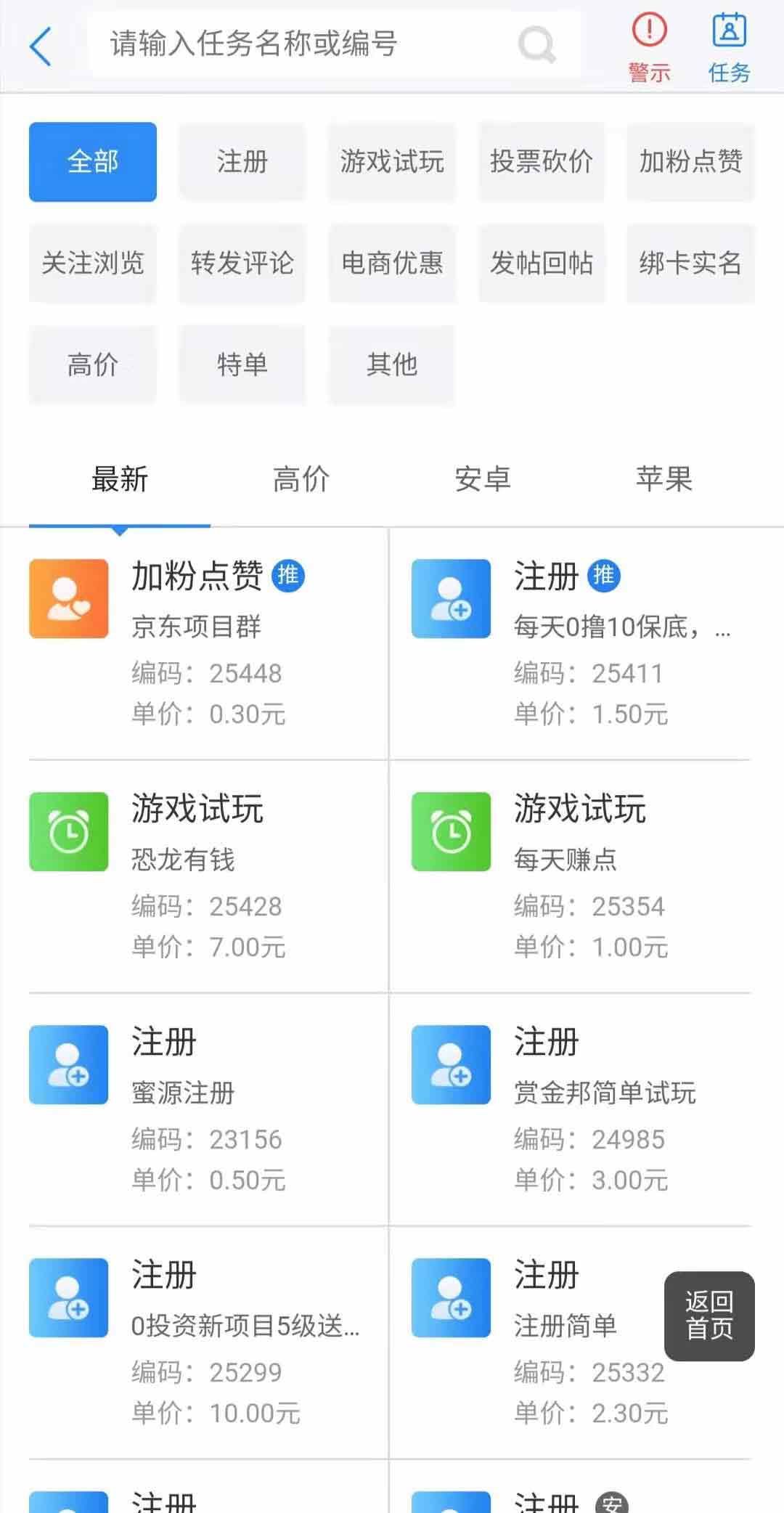Select the 注册 category chip
Image resolution: width=784 pixels, height=1513 pixels.
242,161
